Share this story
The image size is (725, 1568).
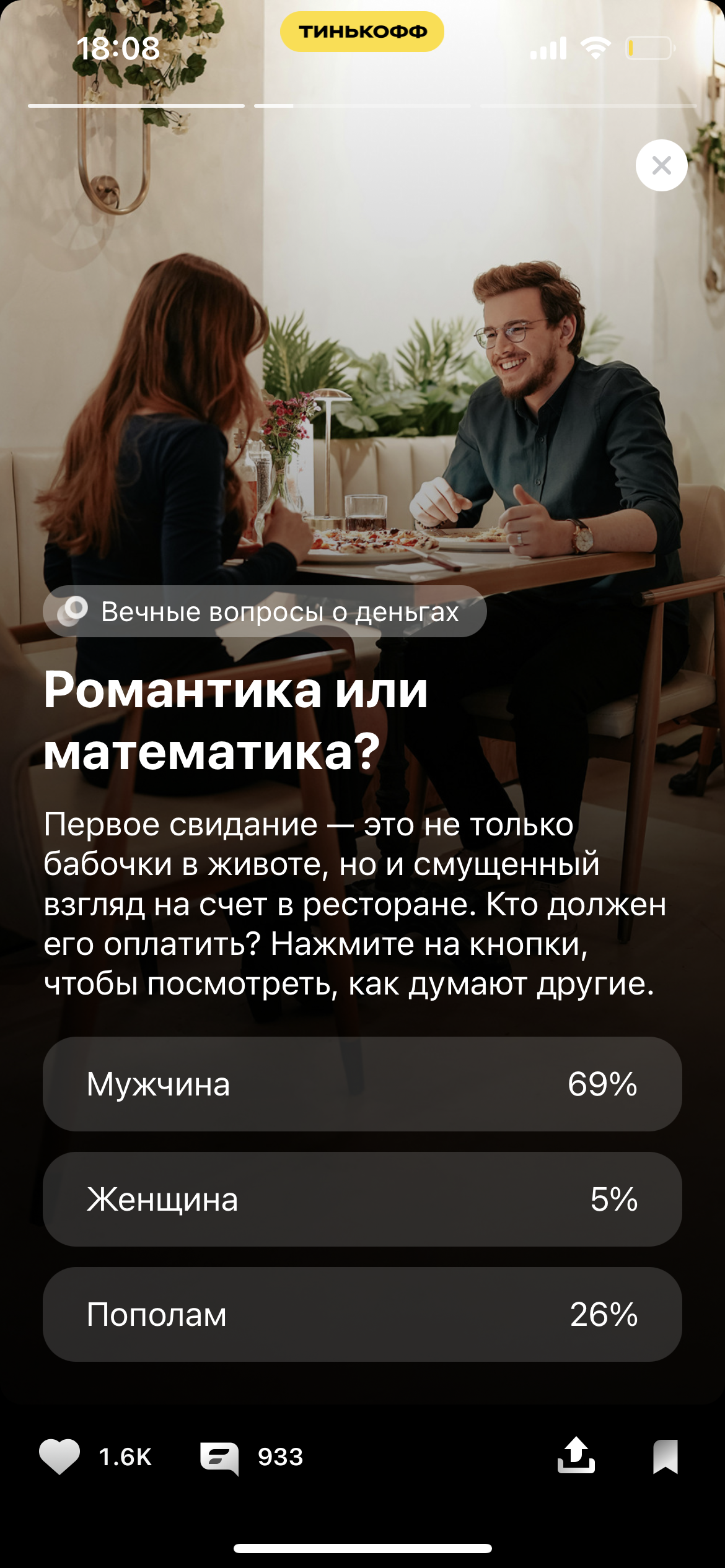point(576,1455)
